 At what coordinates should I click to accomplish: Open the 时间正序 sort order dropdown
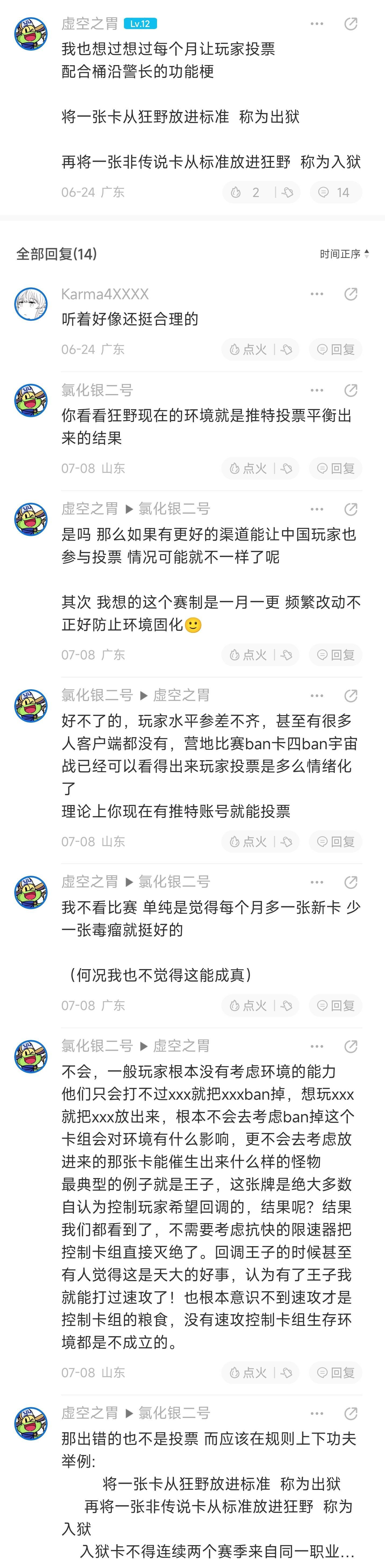click(x=344, y=254)
